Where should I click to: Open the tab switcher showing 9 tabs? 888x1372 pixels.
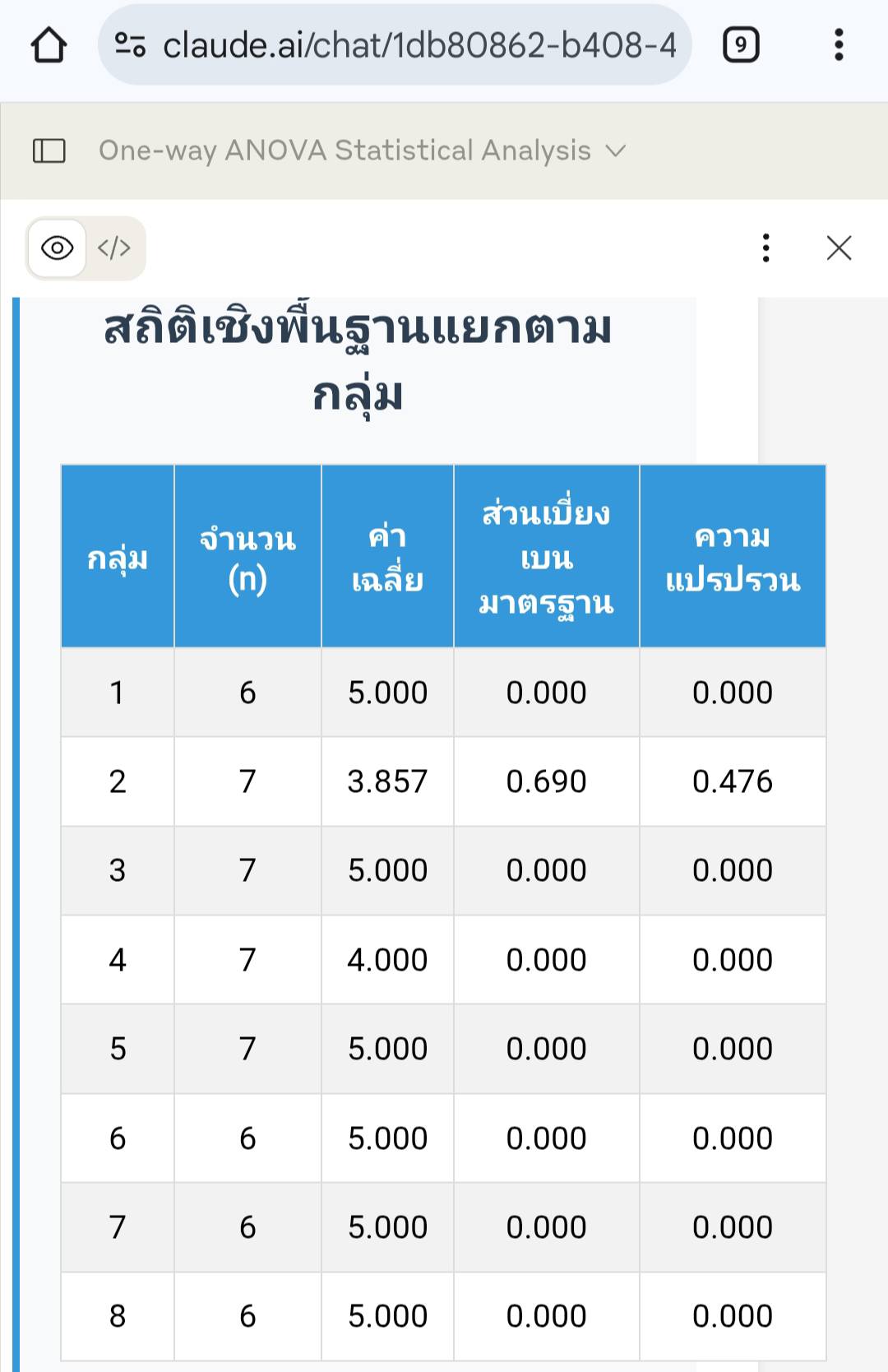tap(741, 45)
